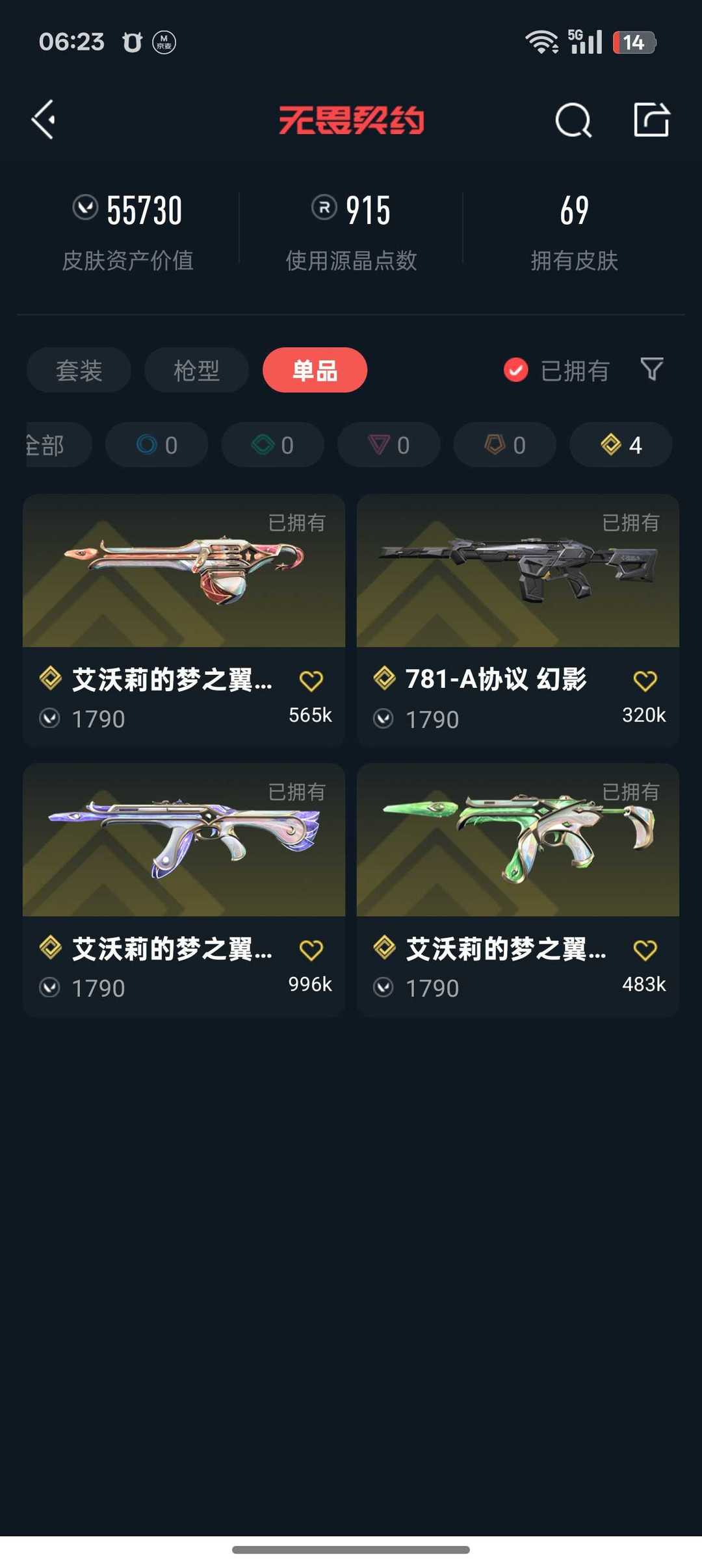Image resolution: width=702 pixels, height=1568 pixels.
Task: Go back using the top-left arrow
Action: click(x=44, y=120)
